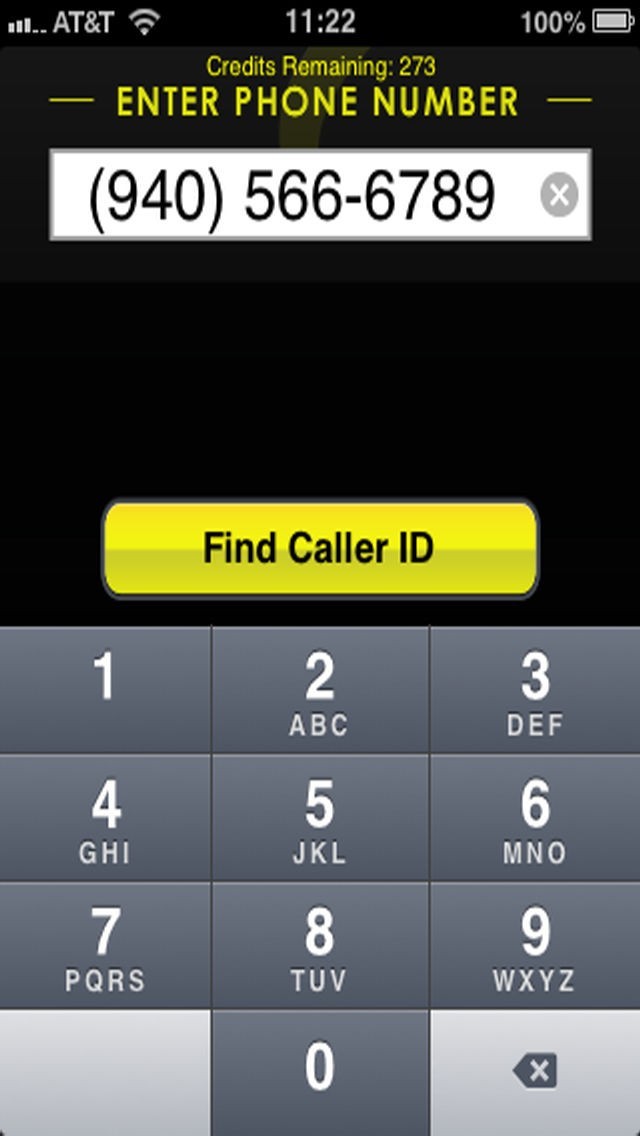
Task: Tap the 5 JKL key
Action: [x=320, y=818]
